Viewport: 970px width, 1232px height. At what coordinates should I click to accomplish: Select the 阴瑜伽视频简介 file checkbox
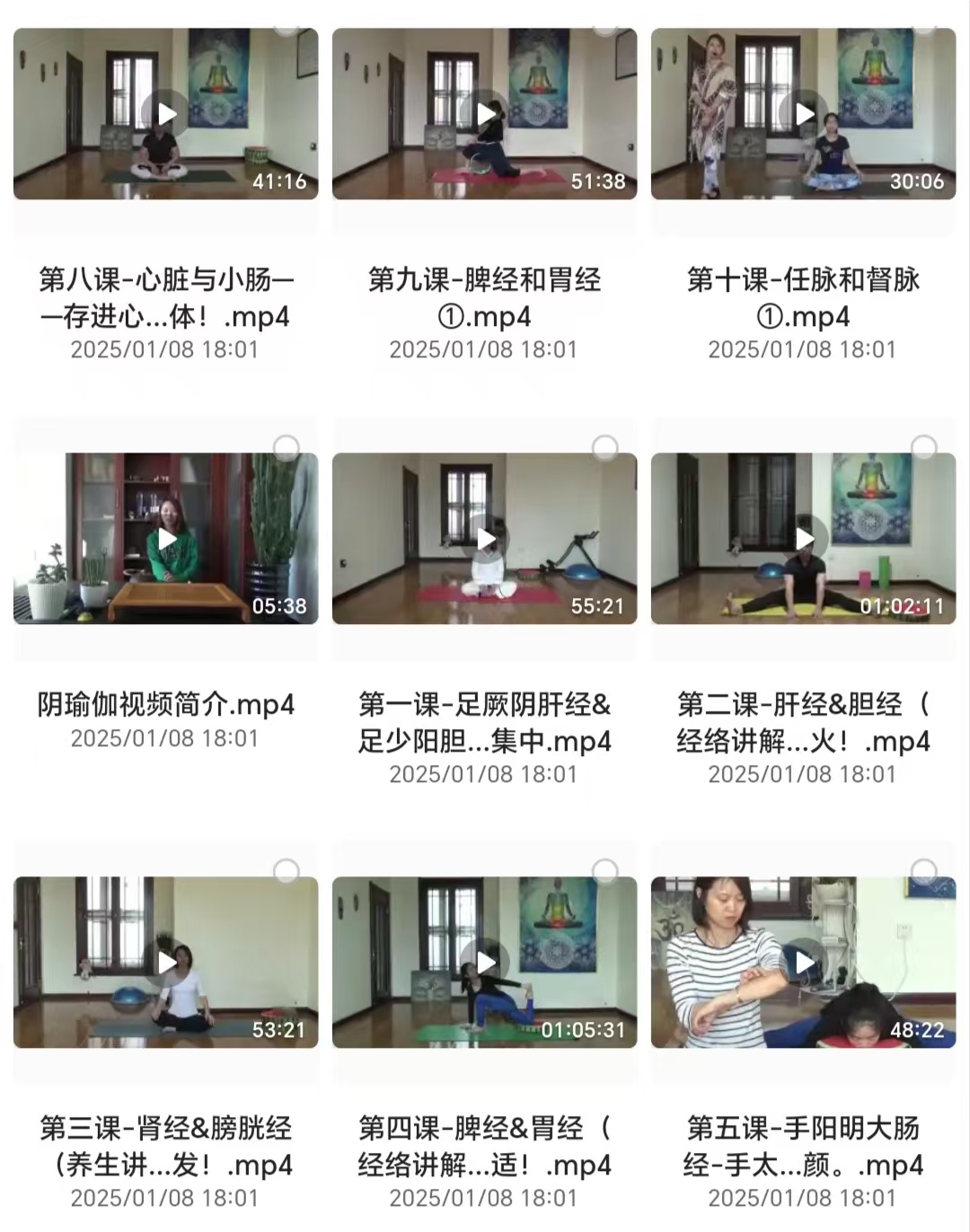tap(287, 447)
